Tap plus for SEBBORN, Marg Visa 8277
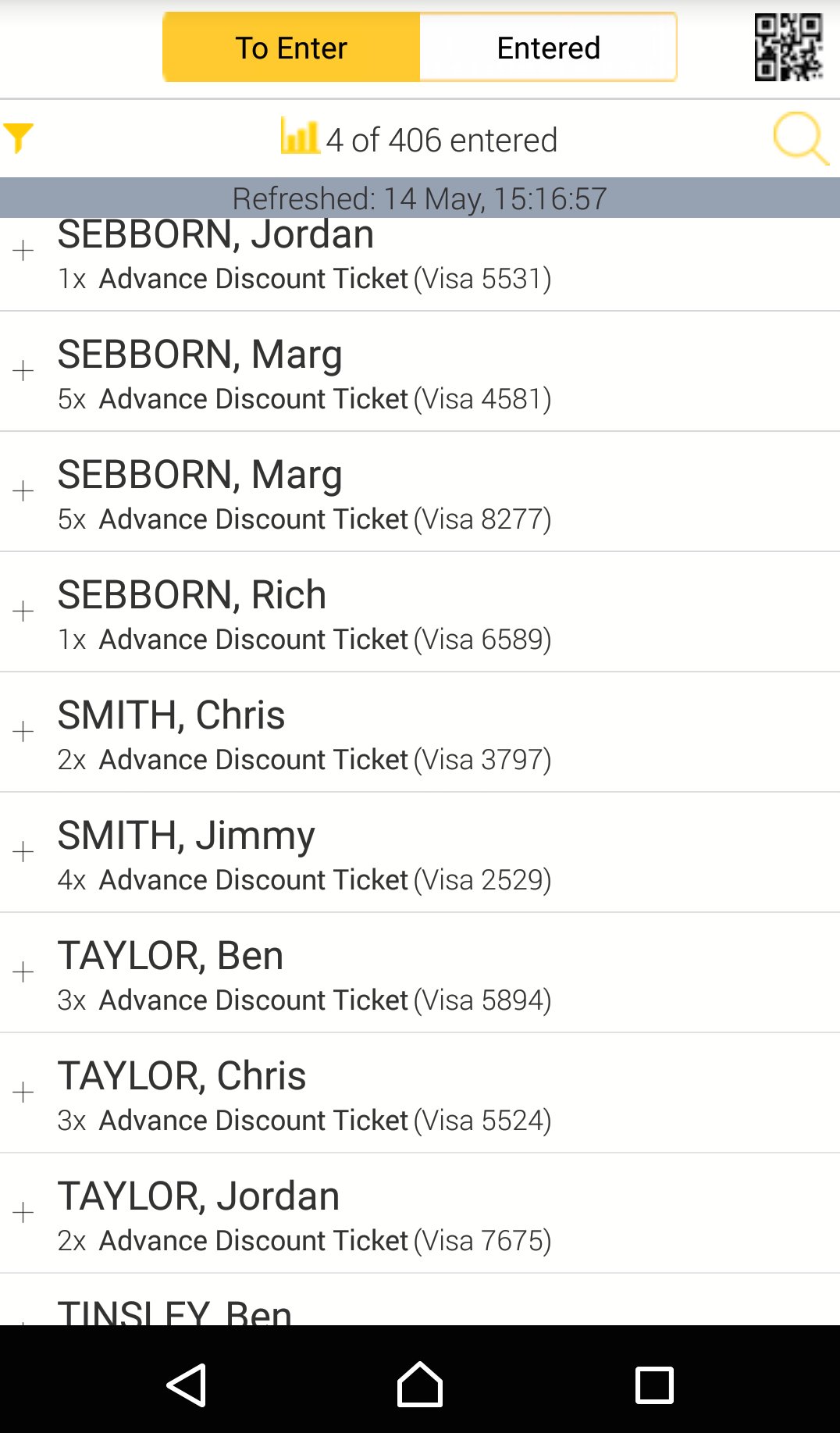This screenshot has width=840, height=1433. [x=23, y=490]
